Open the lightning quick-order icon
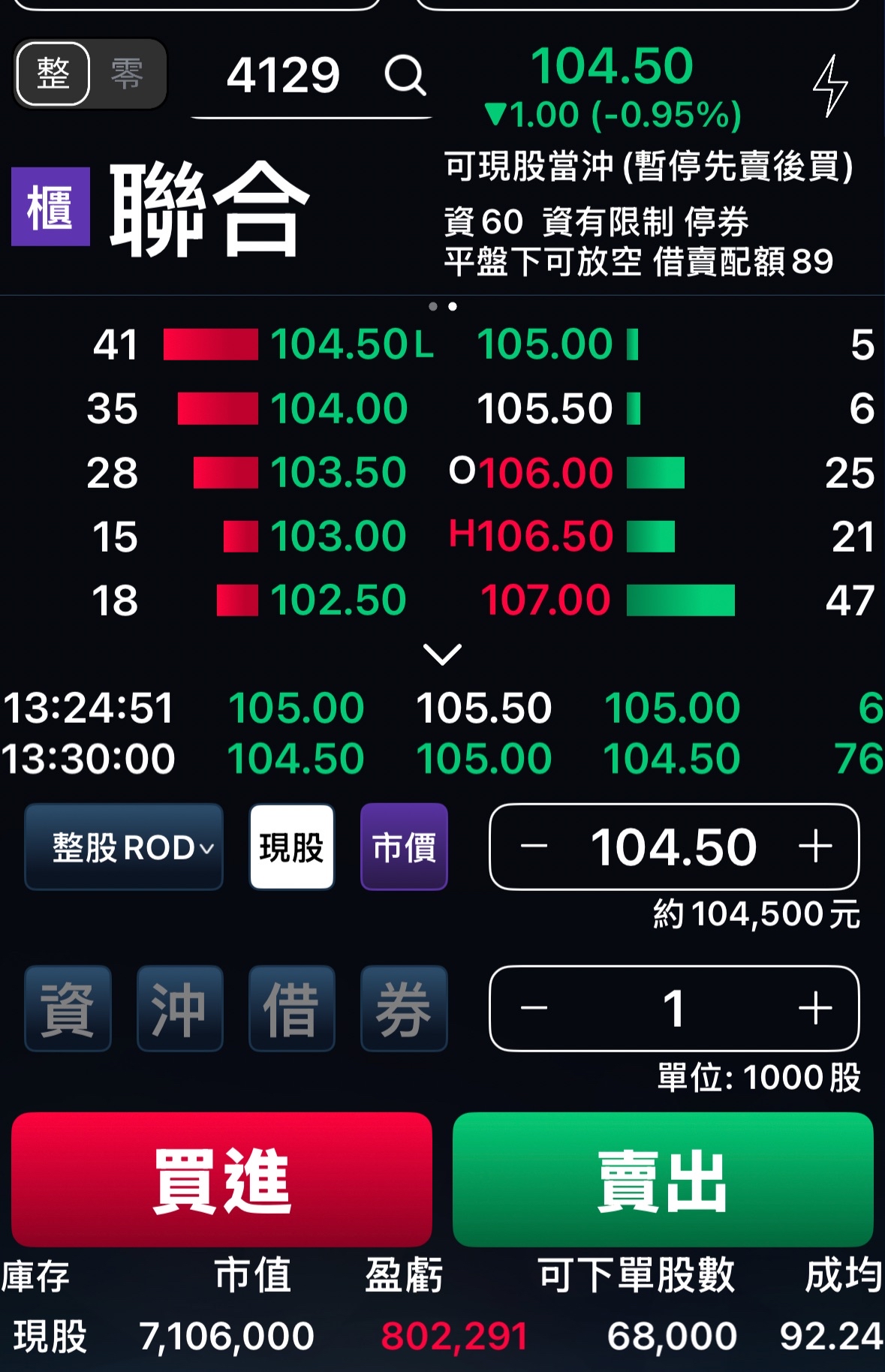 [830, 86]
